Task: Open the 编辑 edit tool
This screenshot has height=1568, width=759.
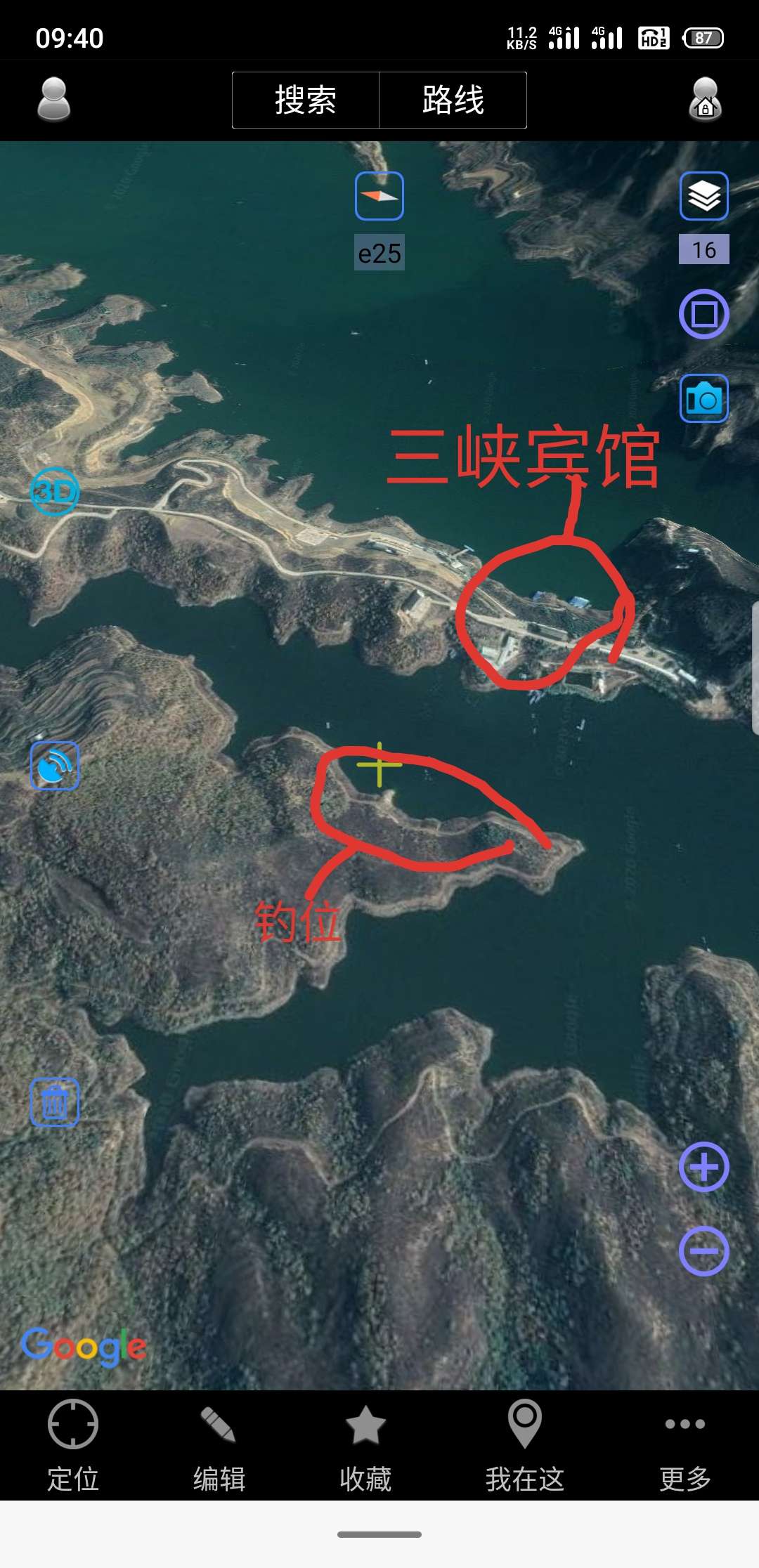Action: pyautogui.click(x=219, y=1446)
